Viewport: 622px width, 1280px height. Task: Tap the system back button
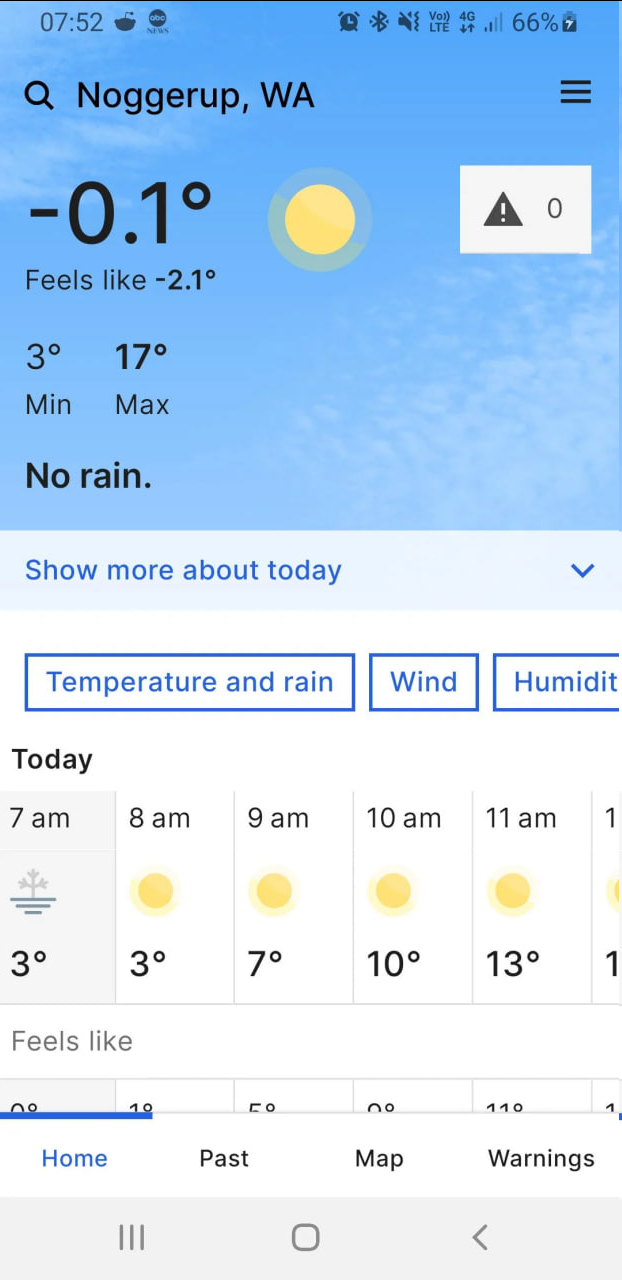[480, 1237]
